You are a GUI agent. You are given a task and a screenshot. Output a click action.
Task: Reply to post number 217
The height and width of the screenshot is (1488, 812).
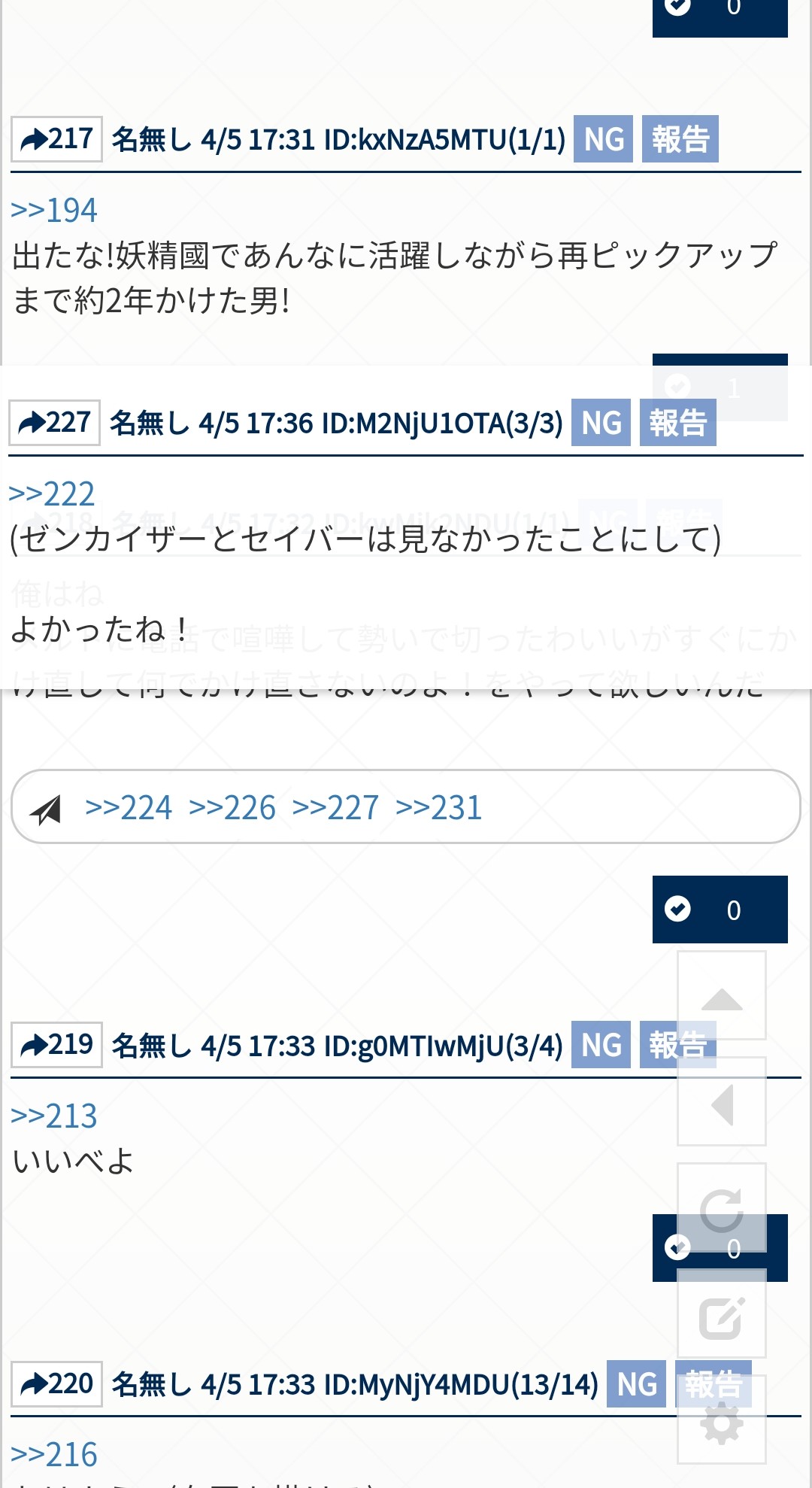(57, 139)
